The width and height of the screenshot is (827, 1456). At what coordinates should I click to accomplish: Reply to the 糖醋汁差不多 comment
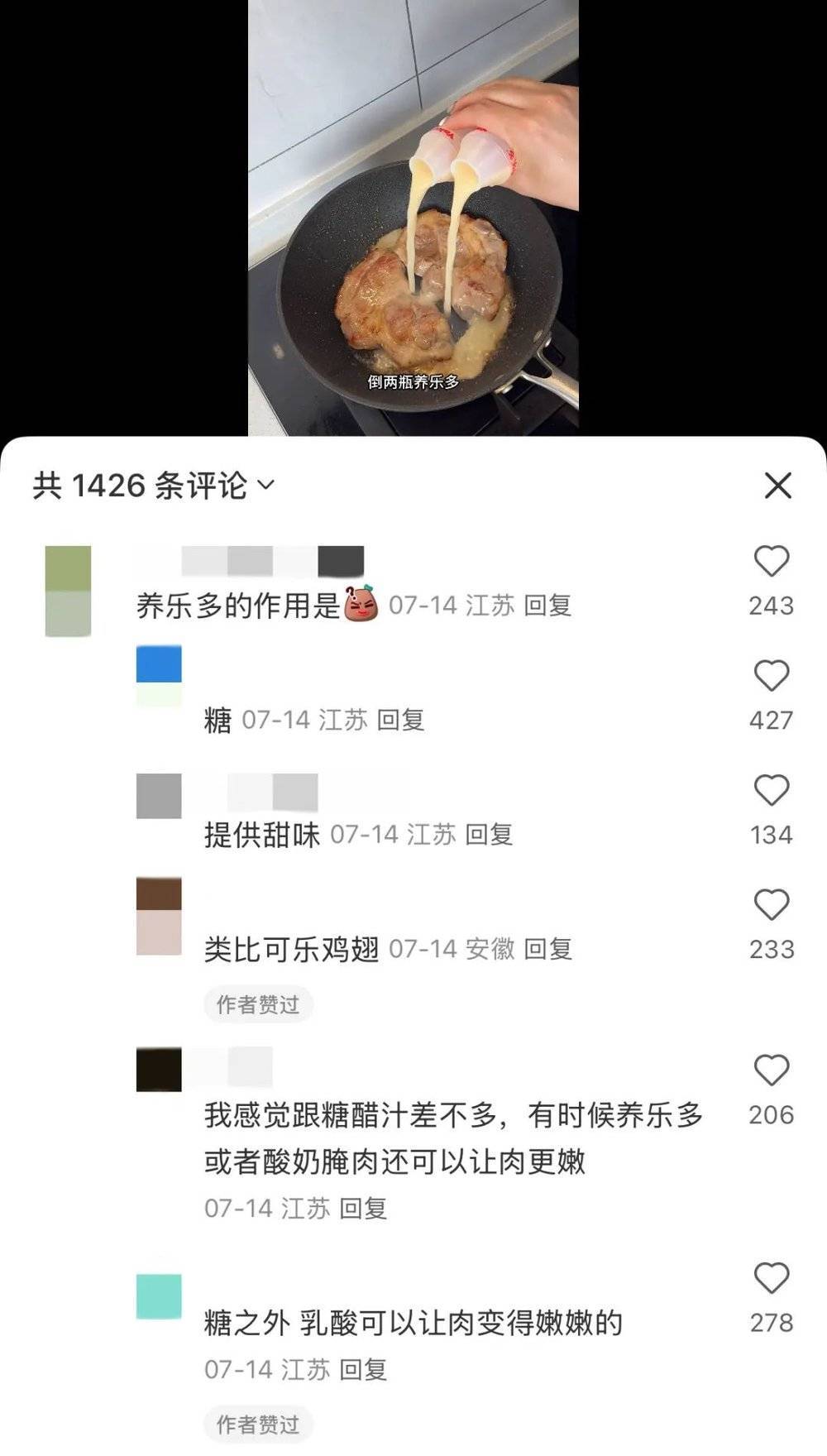(363, 1209)
